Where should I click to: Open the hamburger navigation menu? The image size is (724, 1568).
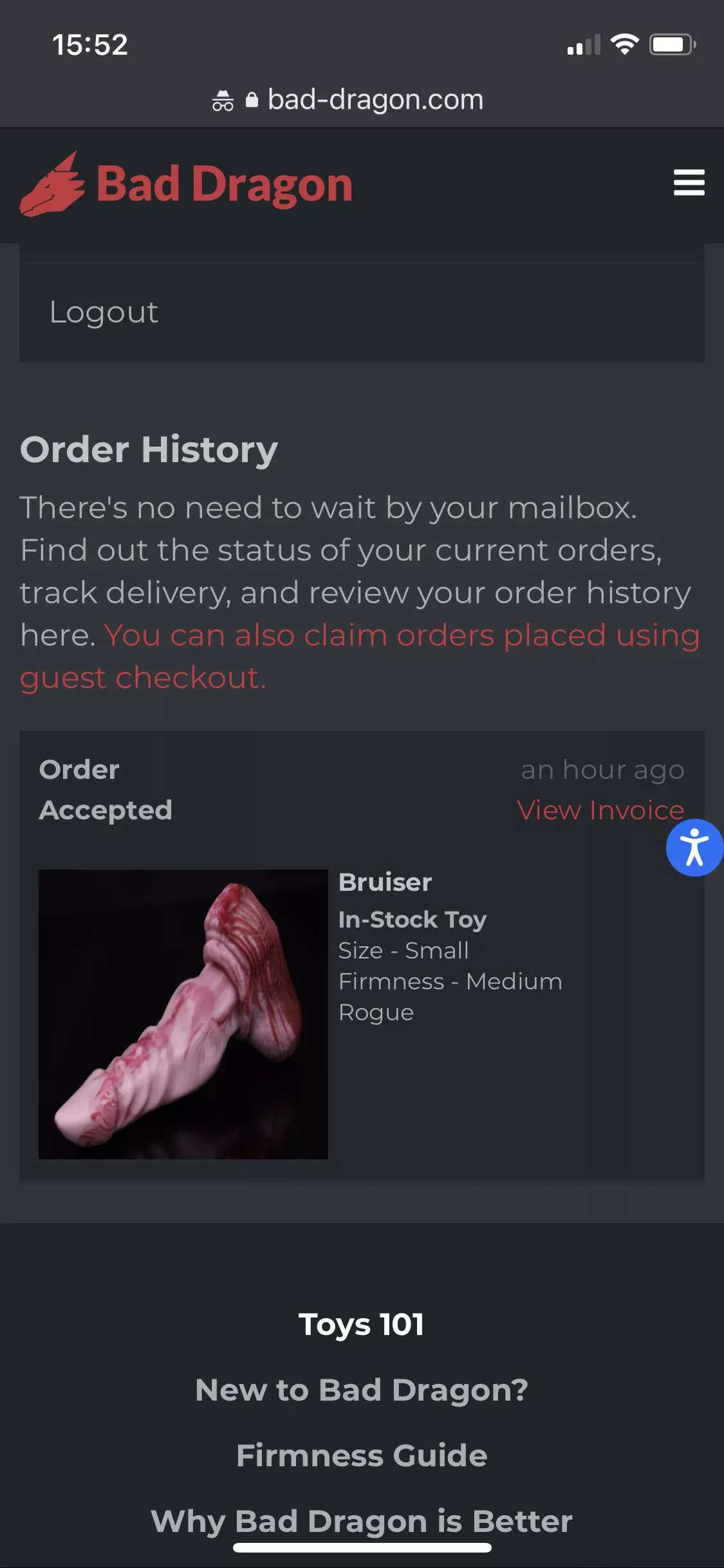689,183
